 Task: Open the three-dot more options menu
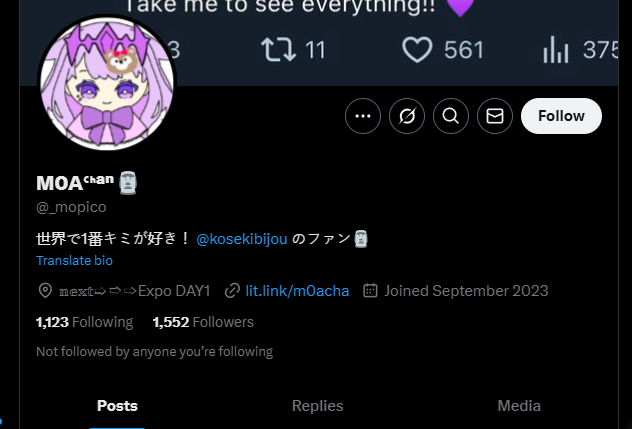point(363,116)
